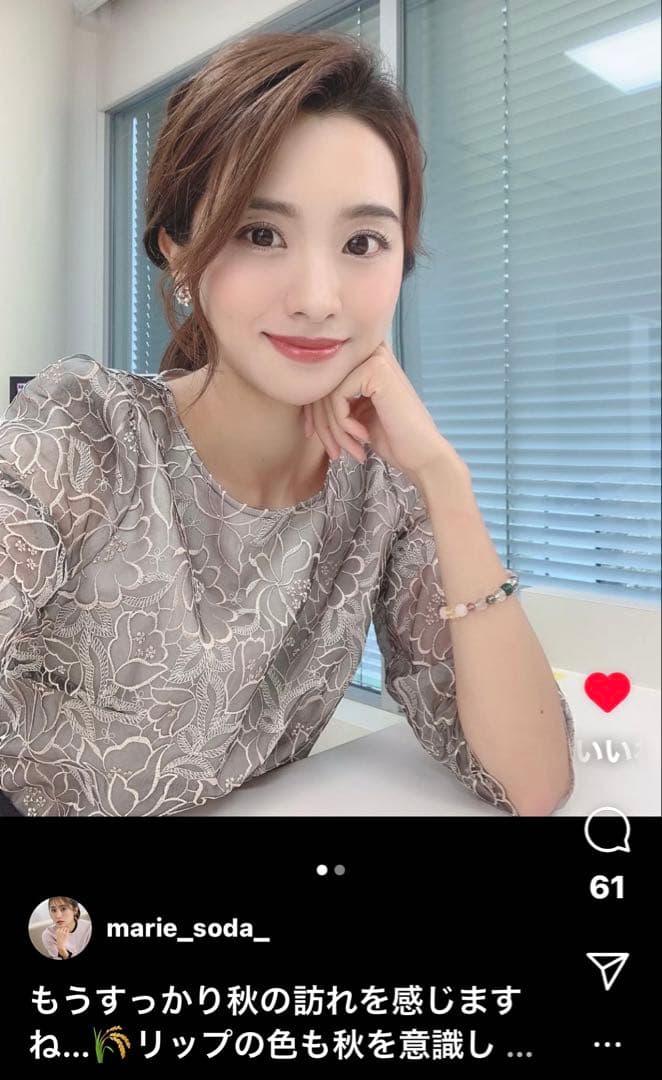Tap the red heart like icon
Viewport: 662px width, 1080px height.
pyautogui.click(x=607, y=691)
